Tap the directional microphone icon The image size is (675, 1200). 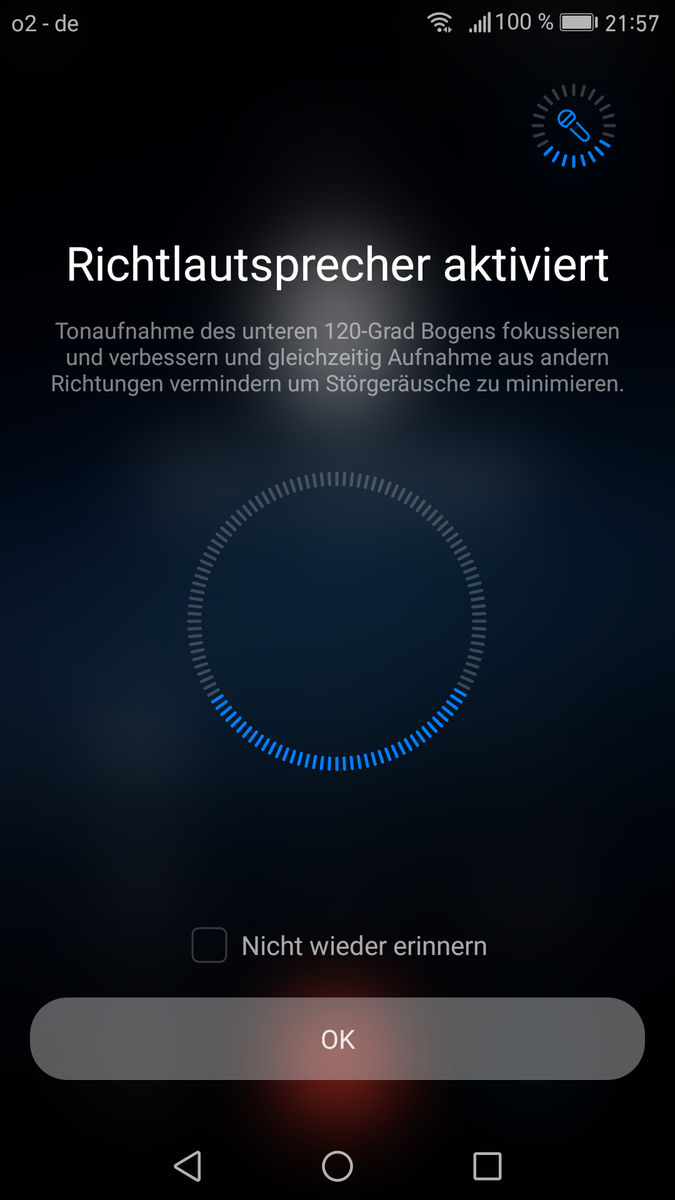[573, 125]
